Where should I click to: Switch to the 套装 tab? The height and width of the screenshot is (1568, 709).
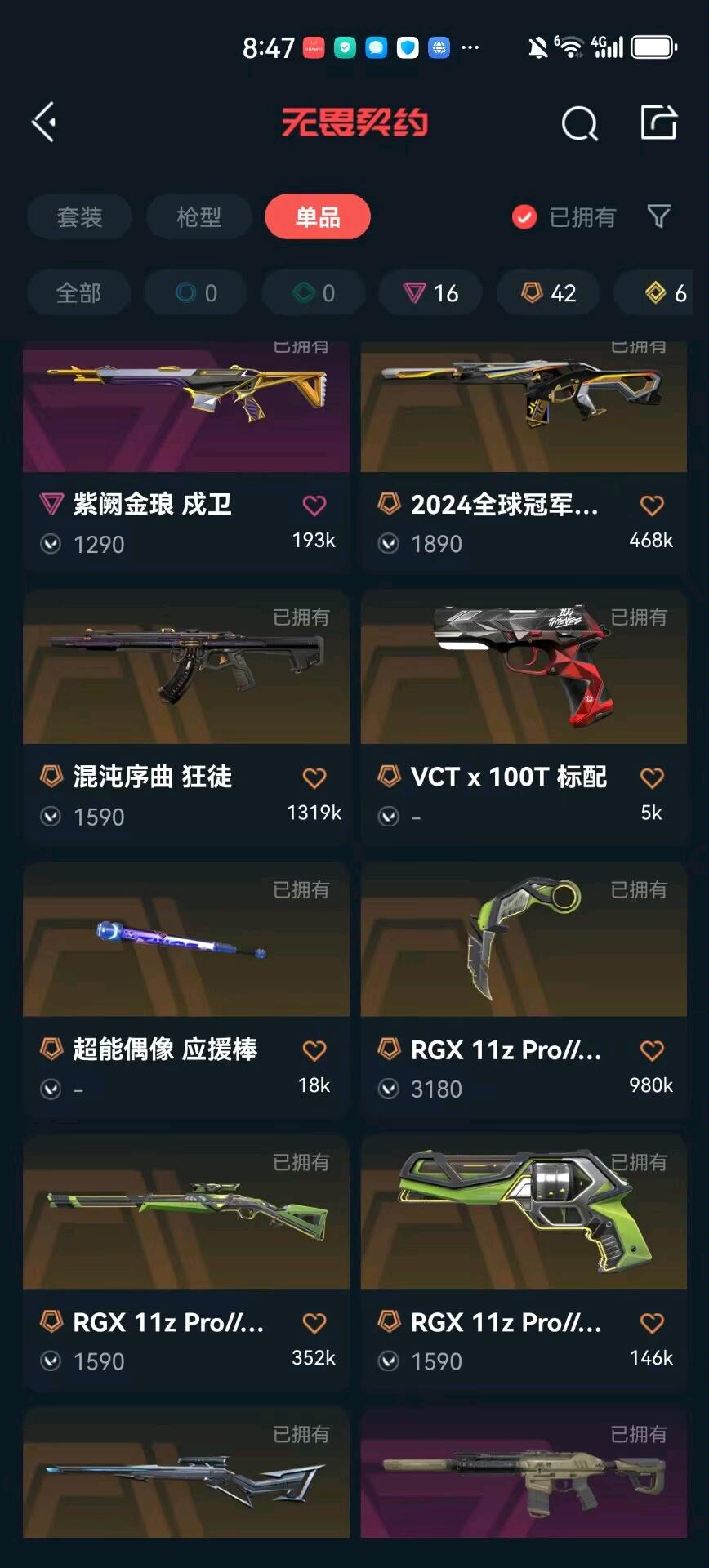coord(79,217)
